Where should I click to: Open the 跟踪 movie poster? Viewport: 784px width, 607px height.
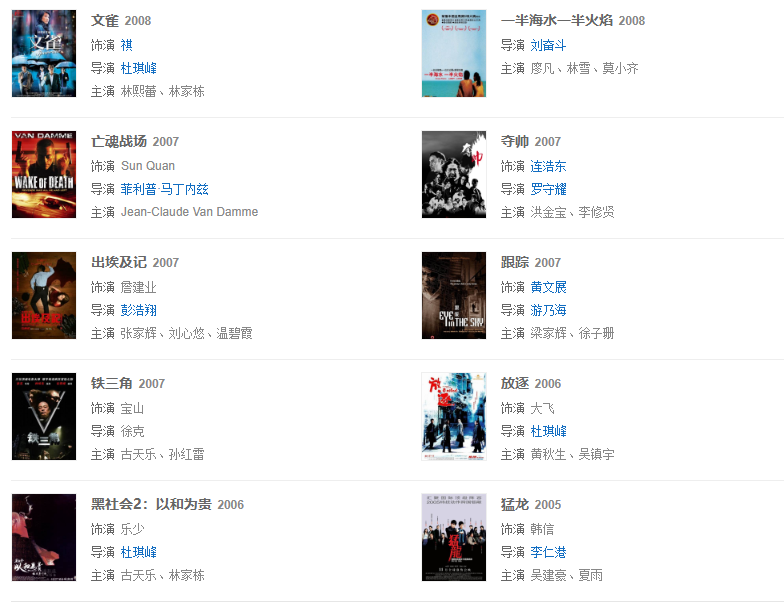453,296
